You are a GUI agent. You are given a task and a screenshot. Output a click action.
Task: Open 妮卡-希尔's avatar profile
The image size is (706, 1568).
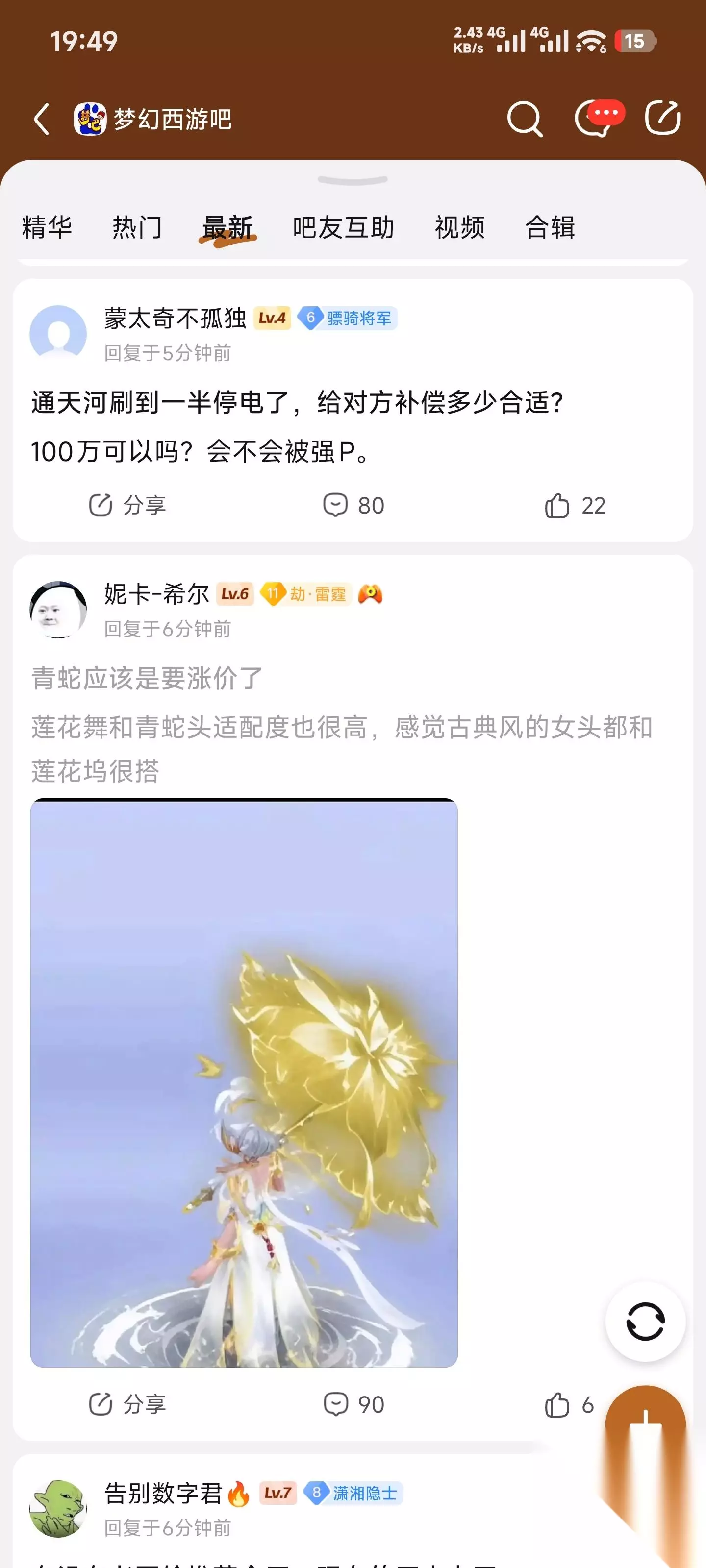(x=58, y=609)
